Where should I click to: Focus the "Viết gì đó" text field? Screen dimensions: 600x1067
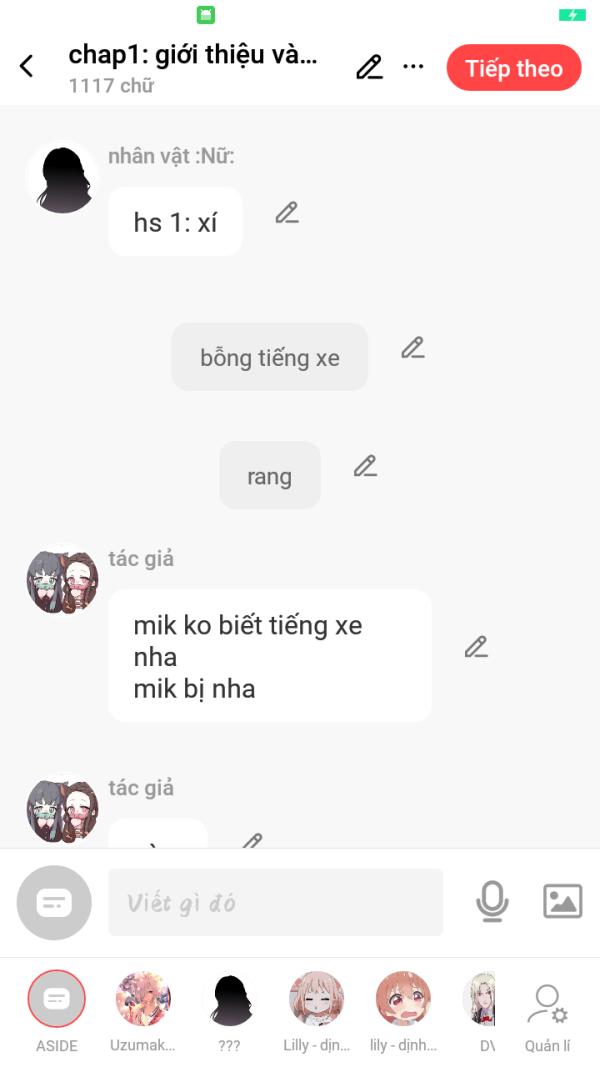click(x=276, y=902)
